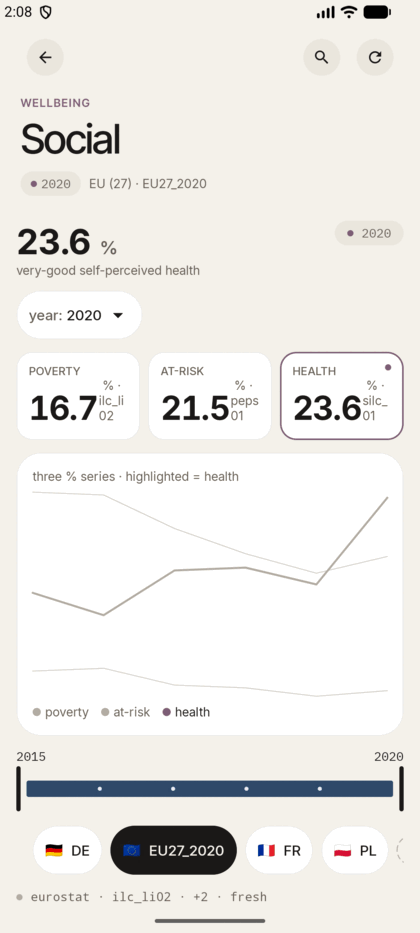Refresh the data with the reload icon
Image resolution: width=420 pixels, height=933 pixels.
tap(375, 57)
